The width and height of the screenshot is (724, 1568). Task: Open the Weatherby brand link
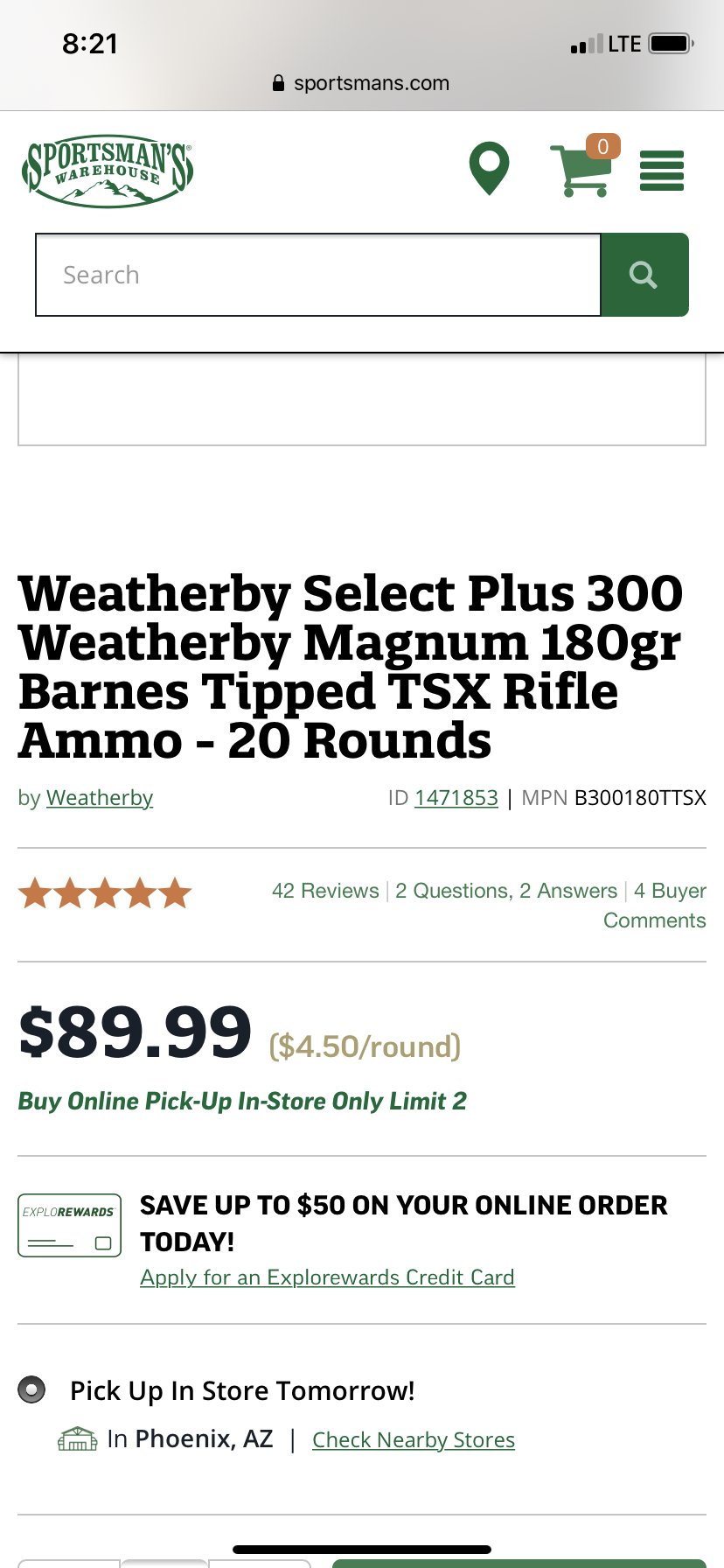100,798
